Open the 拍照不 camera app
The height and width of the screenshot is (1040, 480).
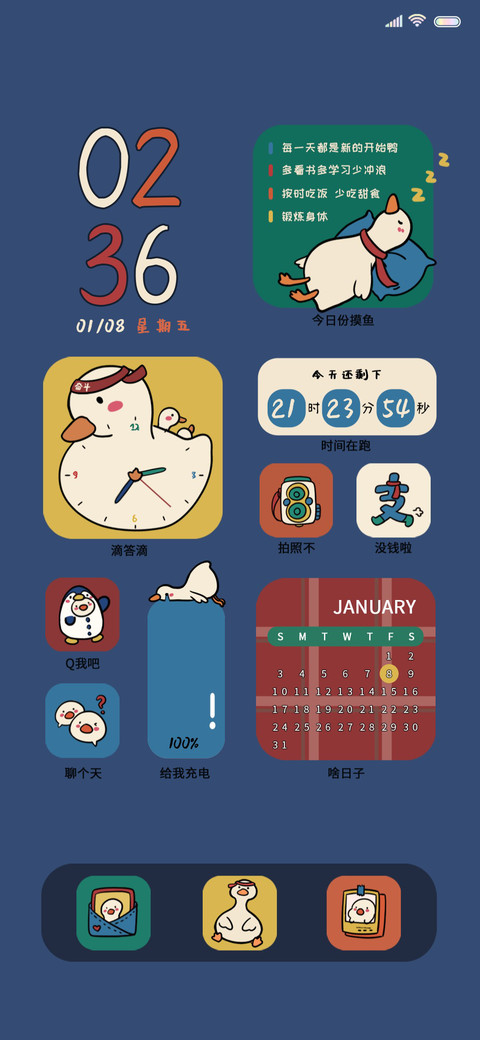tap(296, 500)
